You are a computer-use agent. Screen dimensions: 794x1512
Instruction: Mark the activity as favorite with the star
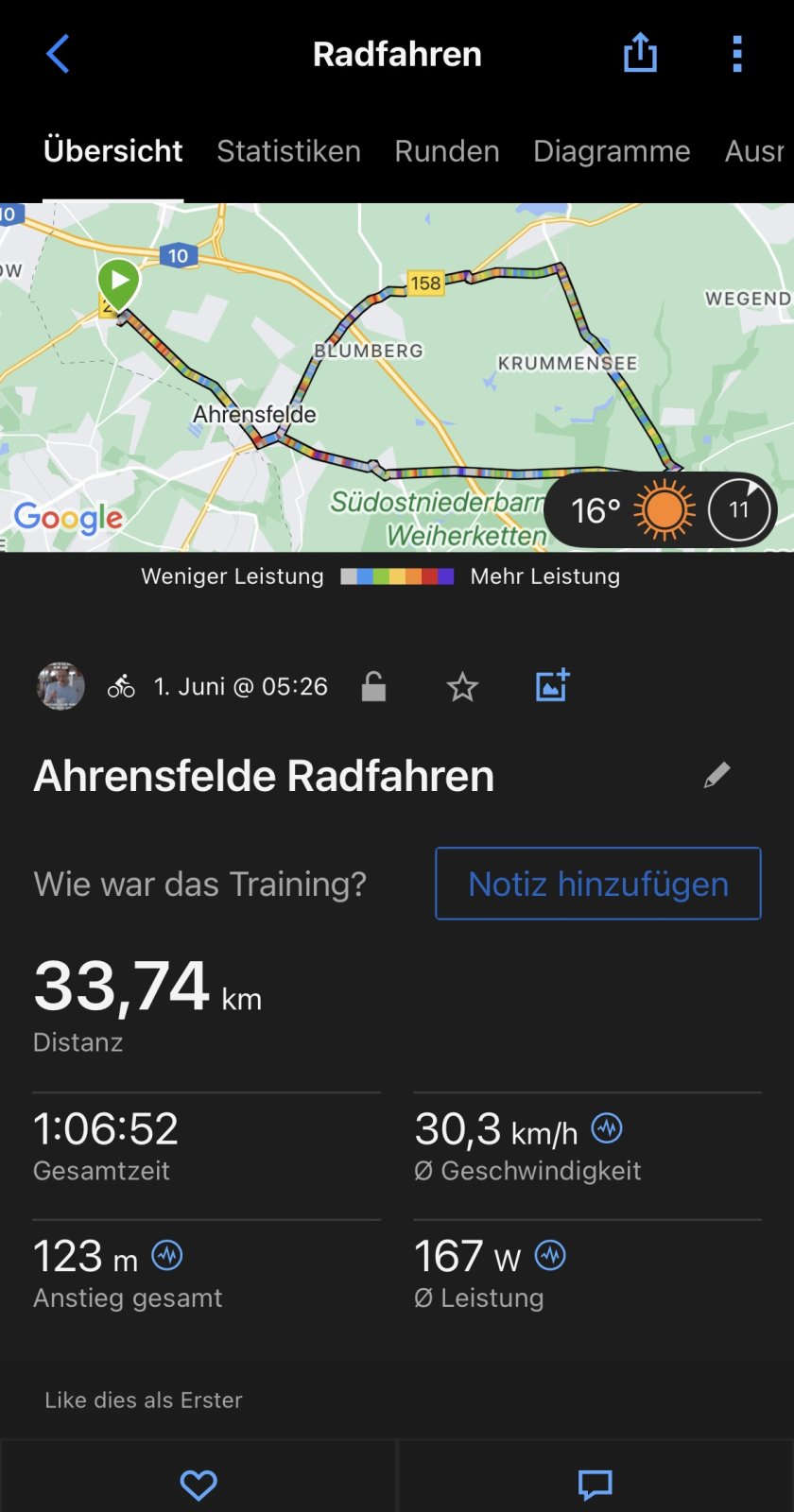462,687
